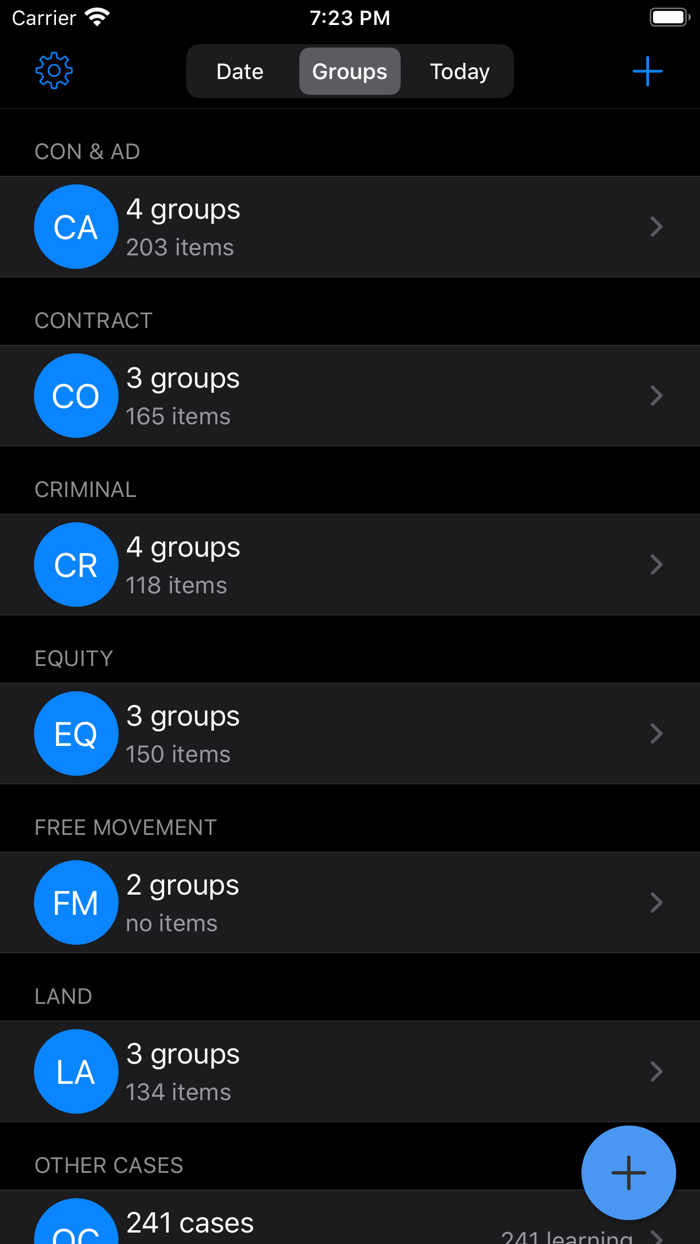Switch to the Date segment

240,72
